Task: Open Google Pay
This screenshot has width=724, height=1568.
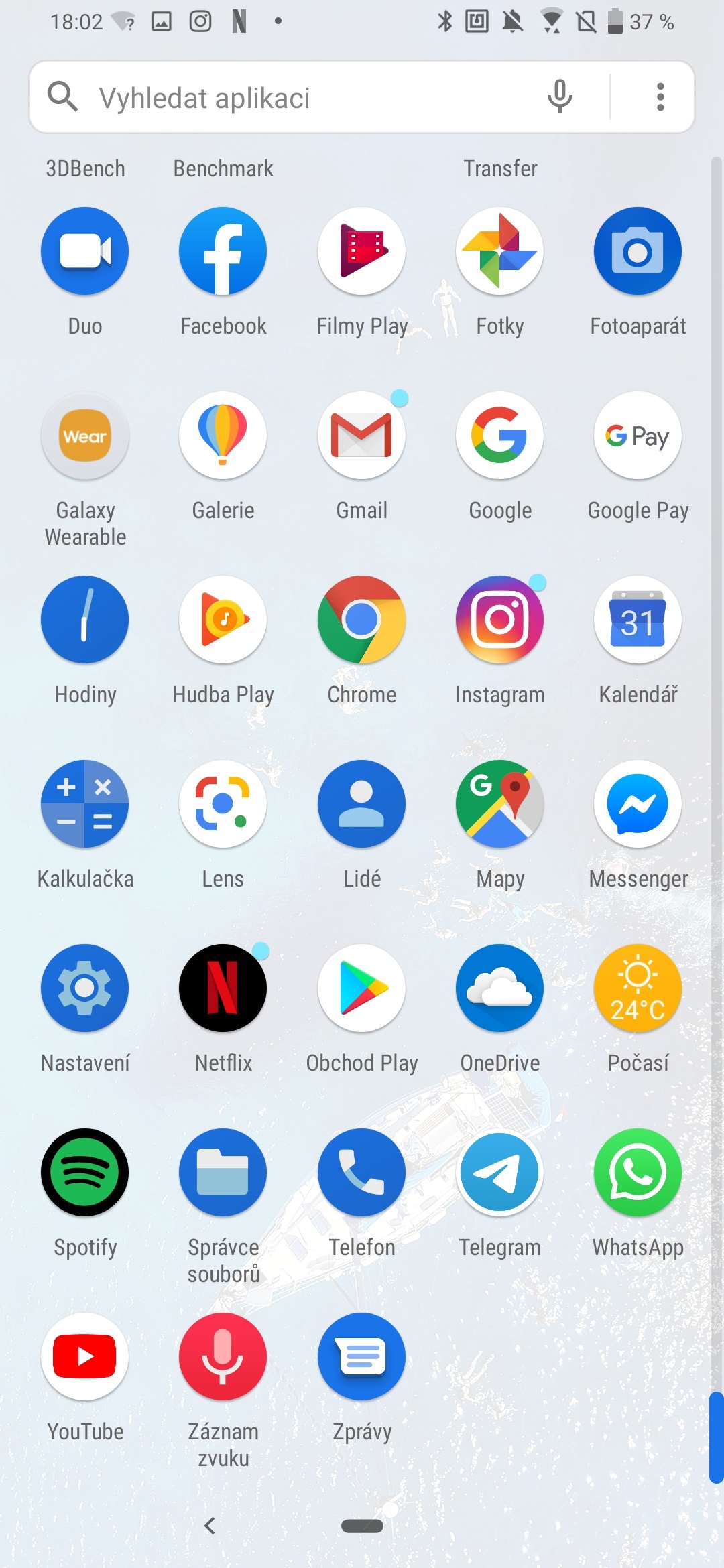Action: coord(638,436)
